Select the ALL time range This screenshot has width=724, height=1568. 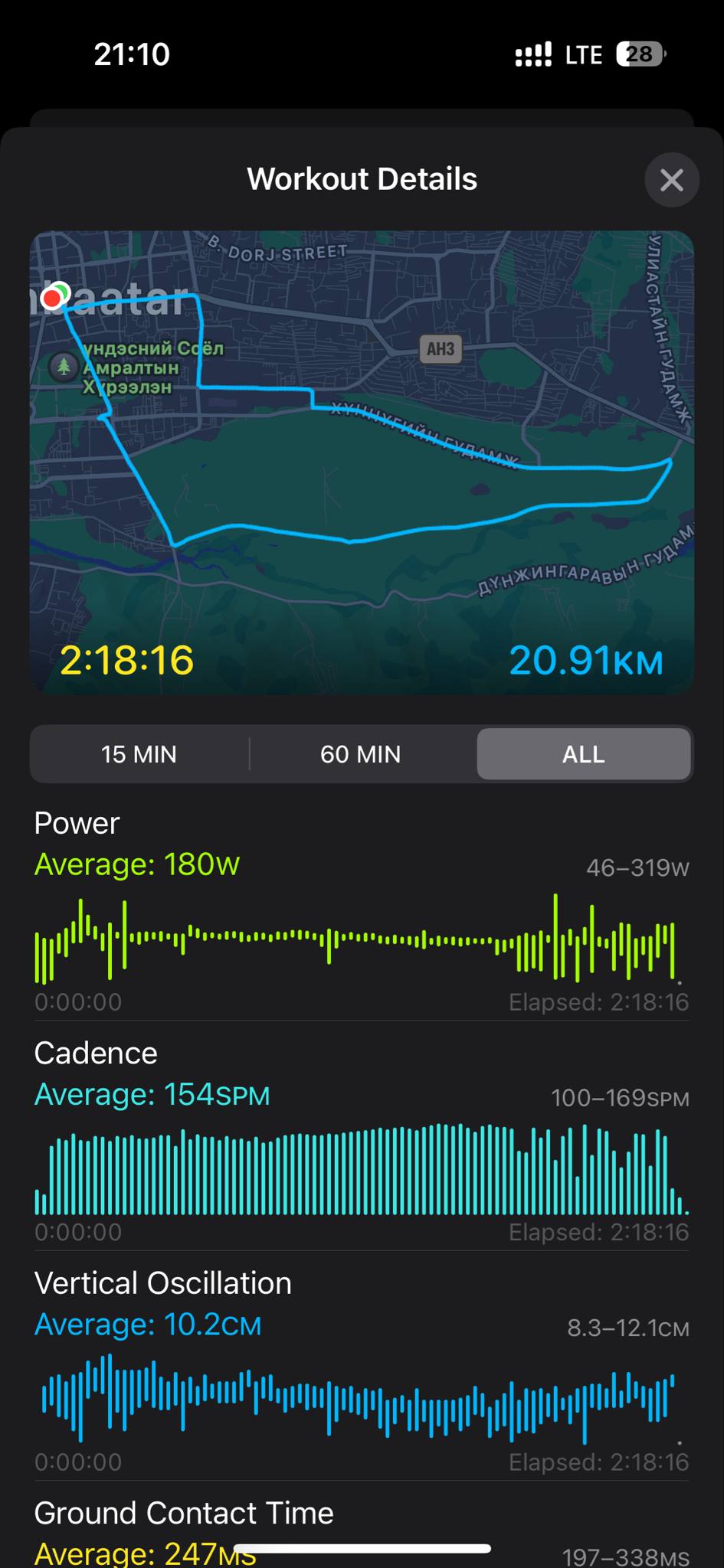click(583, 754)
